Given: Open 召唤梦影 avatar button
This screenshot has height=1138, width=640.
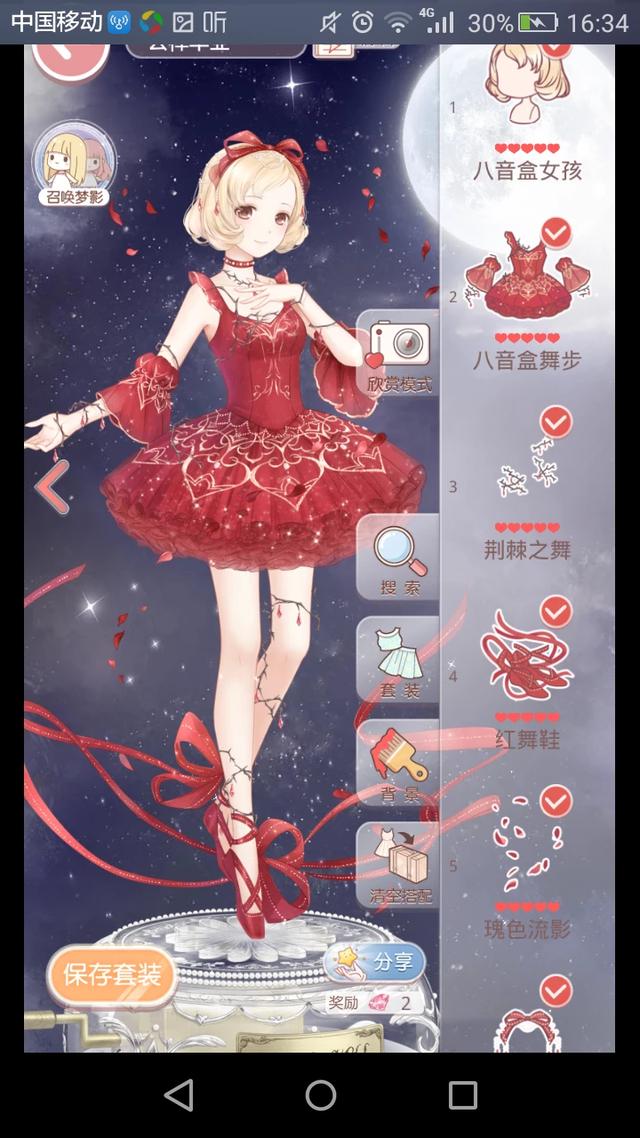Looking at the screenshot, I should 74,164.
